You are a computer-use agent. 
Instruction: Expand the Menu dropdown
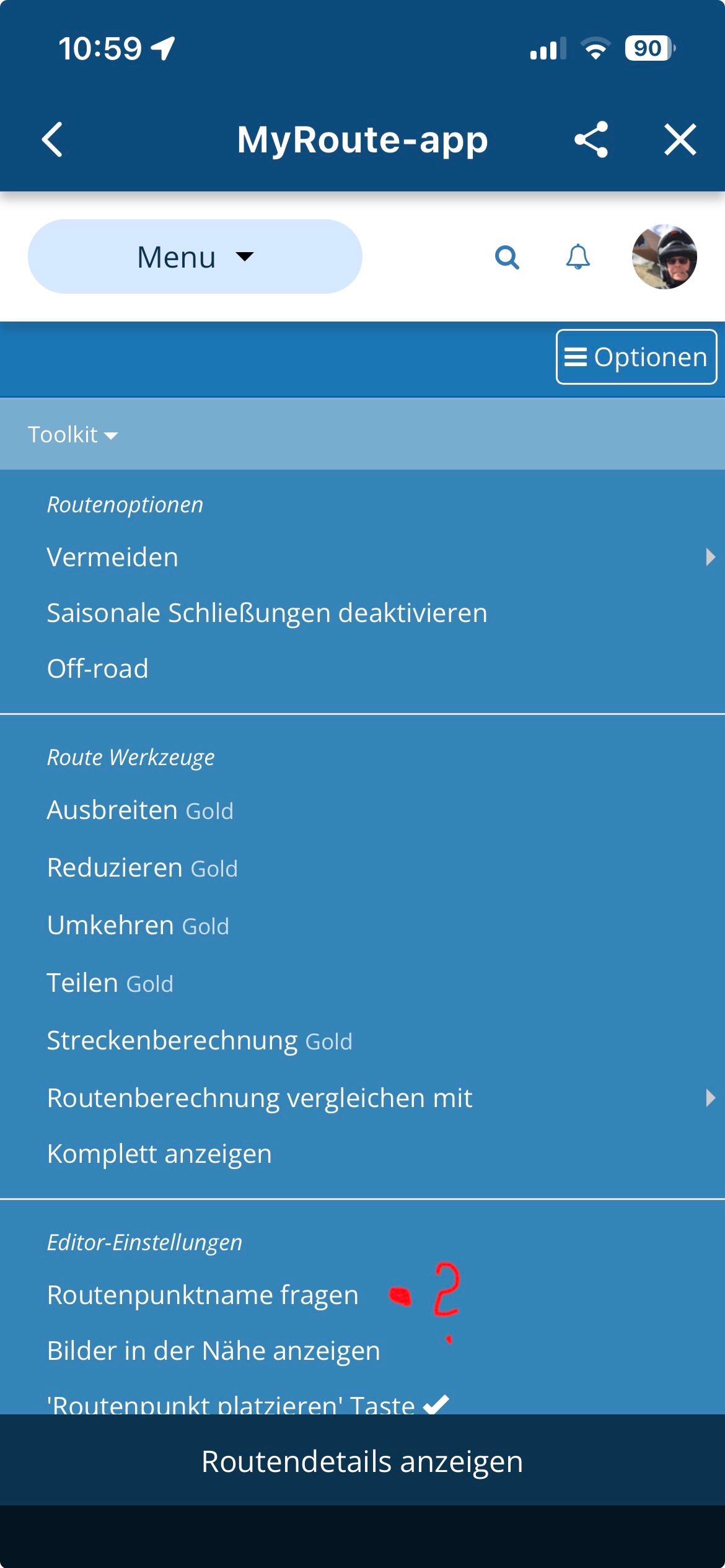click(x=195, y=256)
